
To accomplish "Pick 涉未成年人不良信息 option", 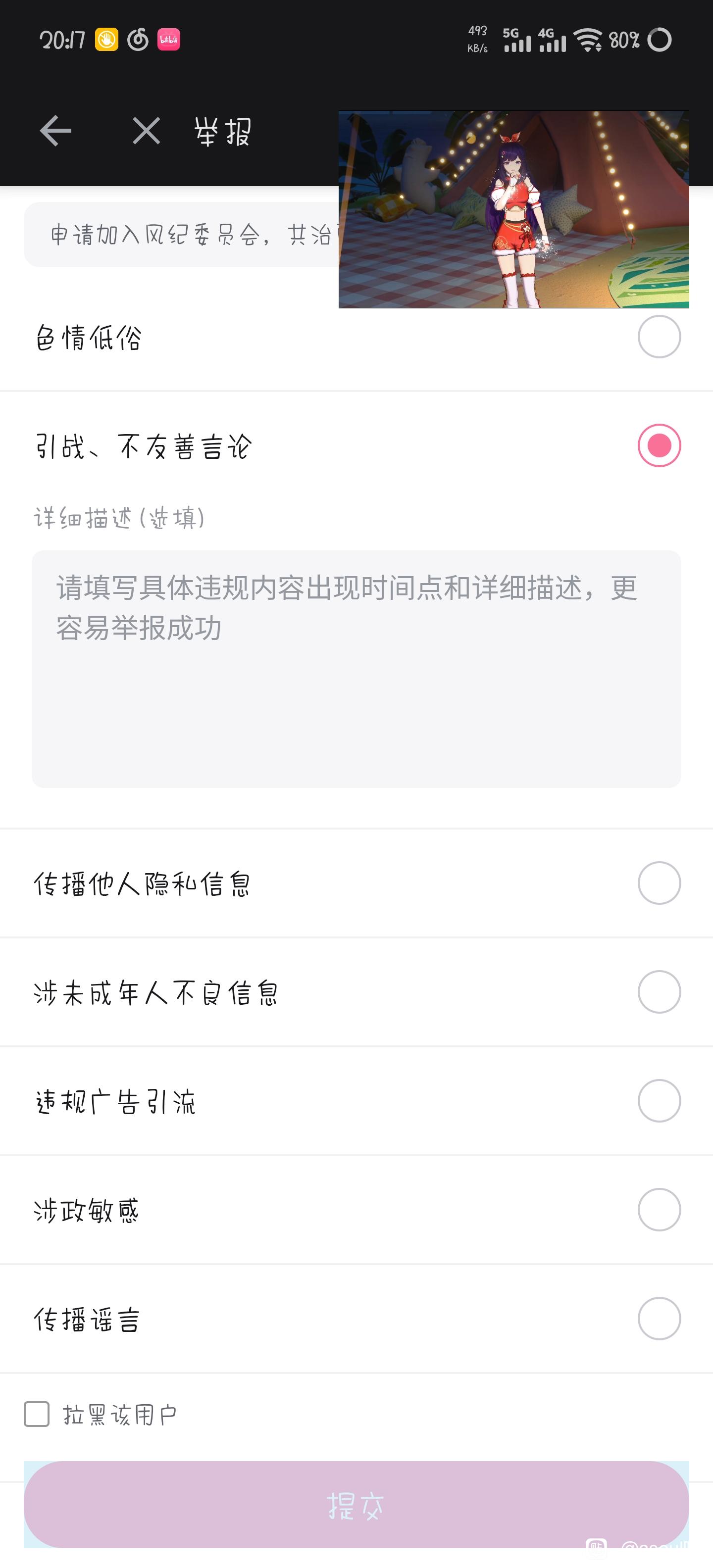I will (659, 992).
